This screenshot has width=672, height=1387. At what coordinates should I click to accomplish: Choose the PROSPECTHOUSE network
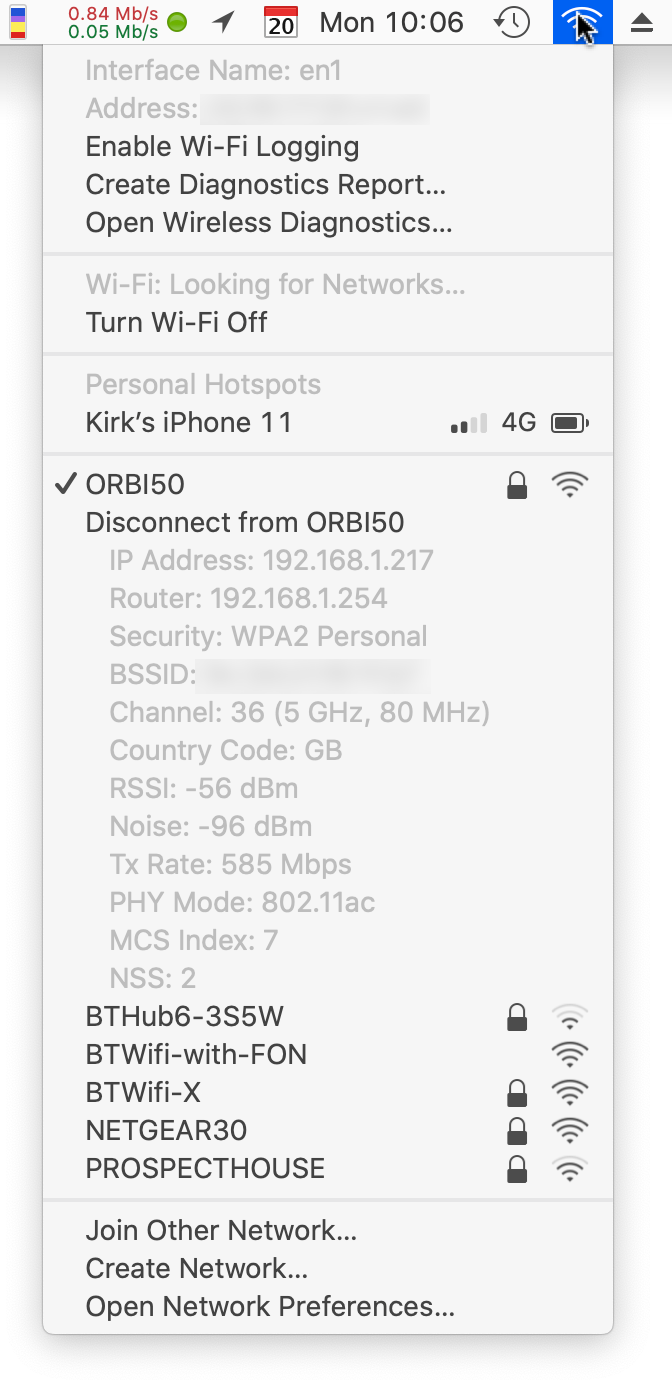tap(328, 1169)
